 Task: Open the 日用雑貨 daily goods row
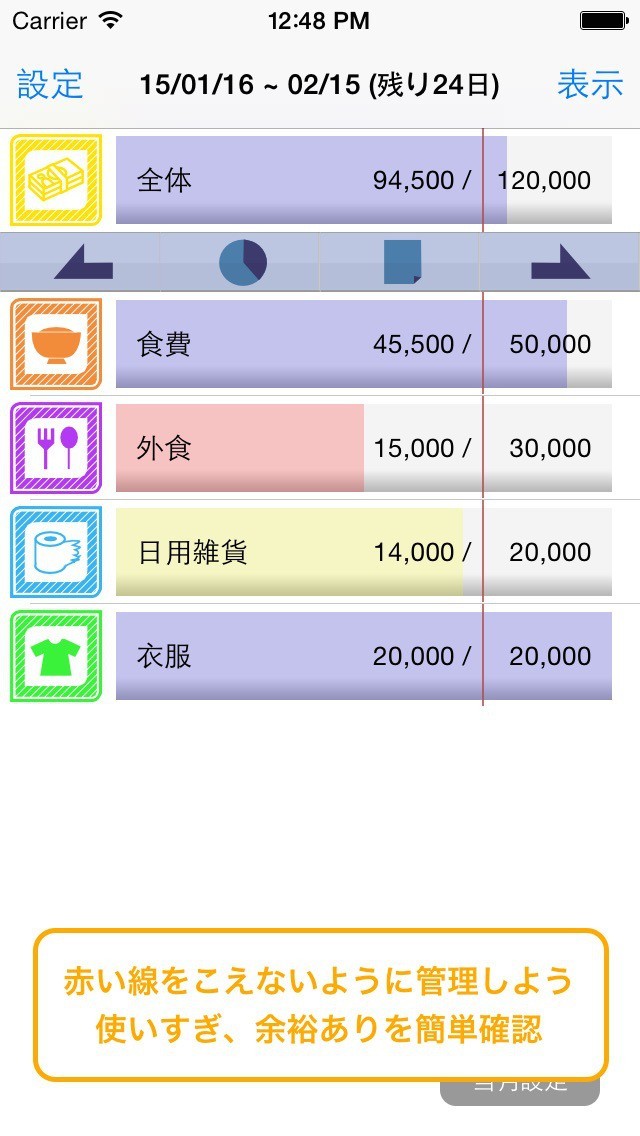coord(363,552)
